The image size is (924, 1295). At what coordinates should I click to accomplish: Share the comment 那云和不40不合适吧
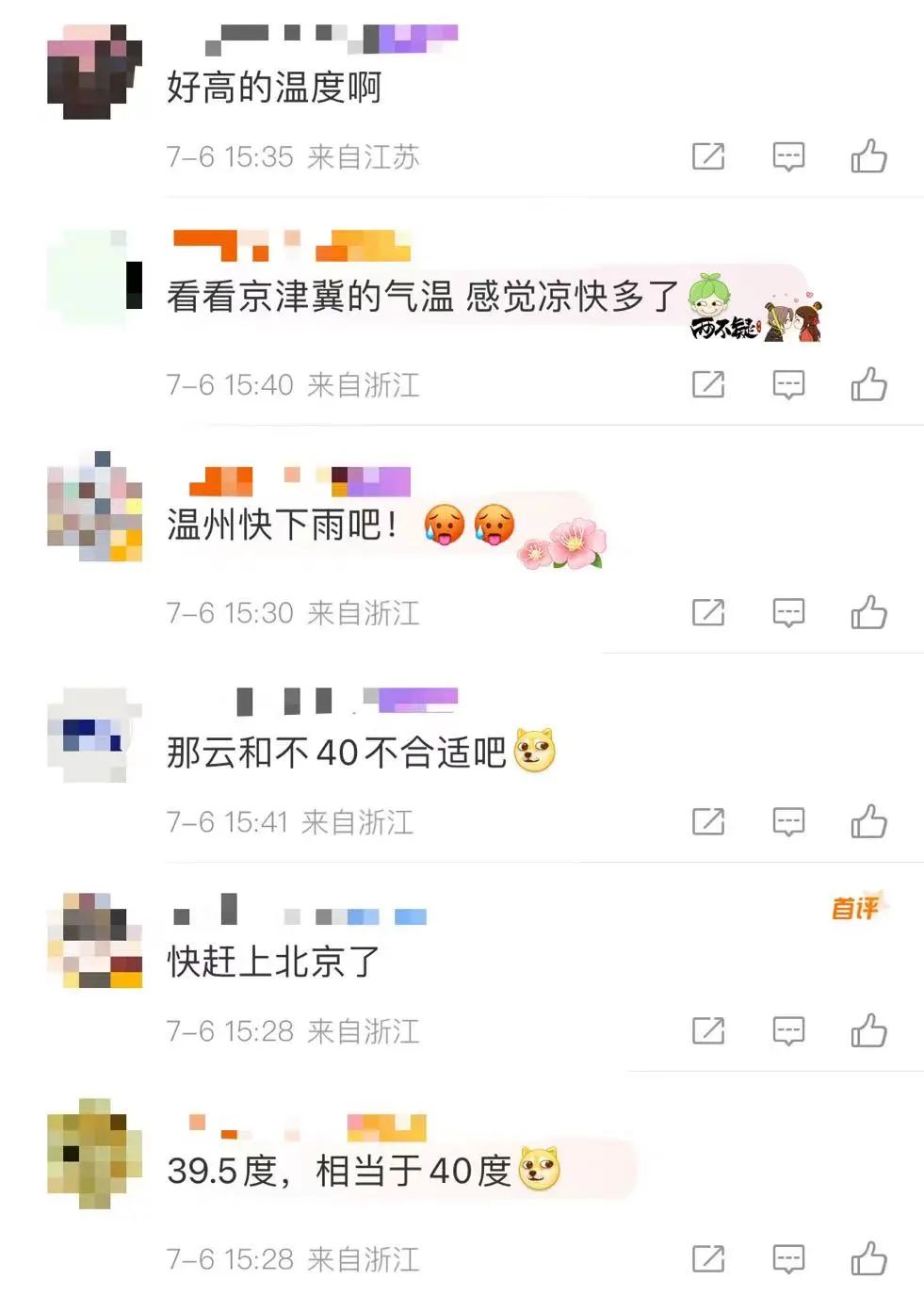point(708,821)
